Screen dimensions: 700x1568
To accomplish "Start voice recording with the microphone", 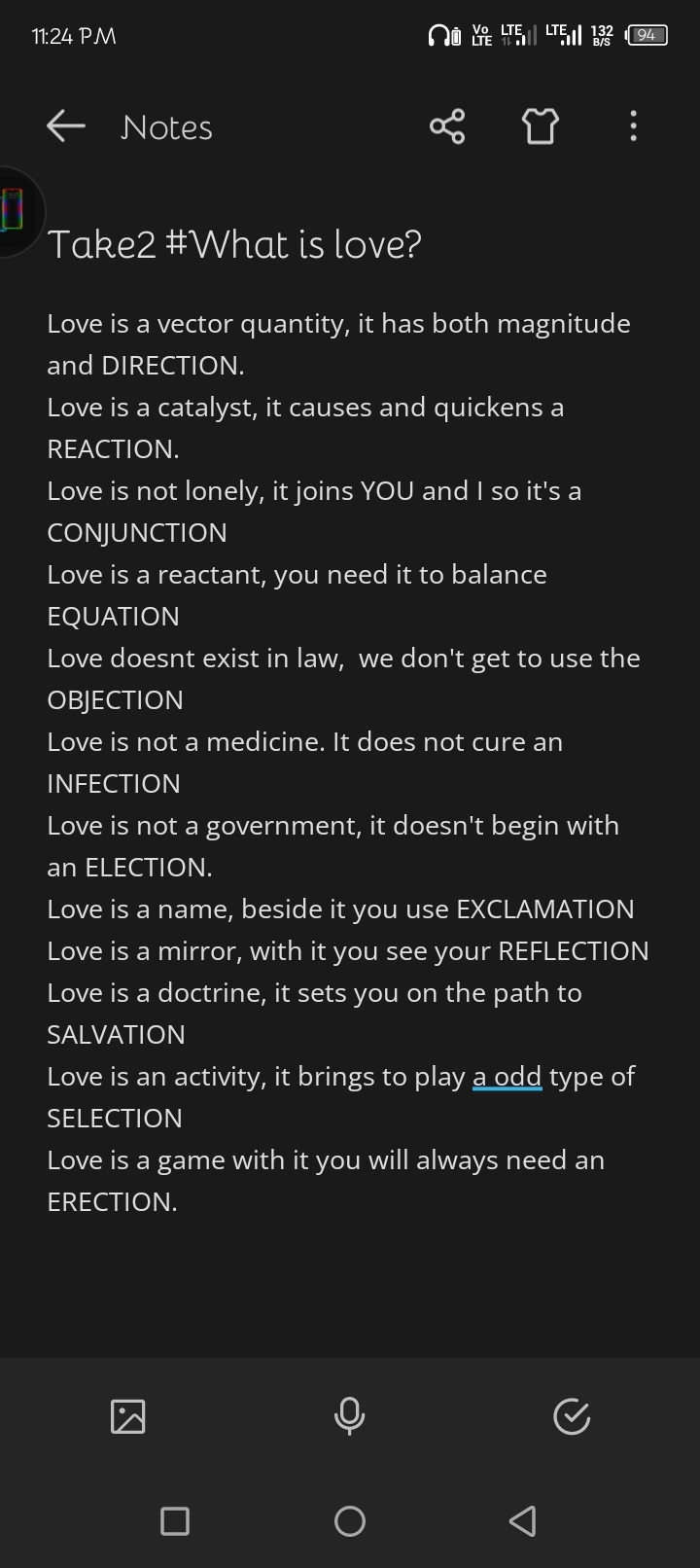I will (x=349, y=1416).
